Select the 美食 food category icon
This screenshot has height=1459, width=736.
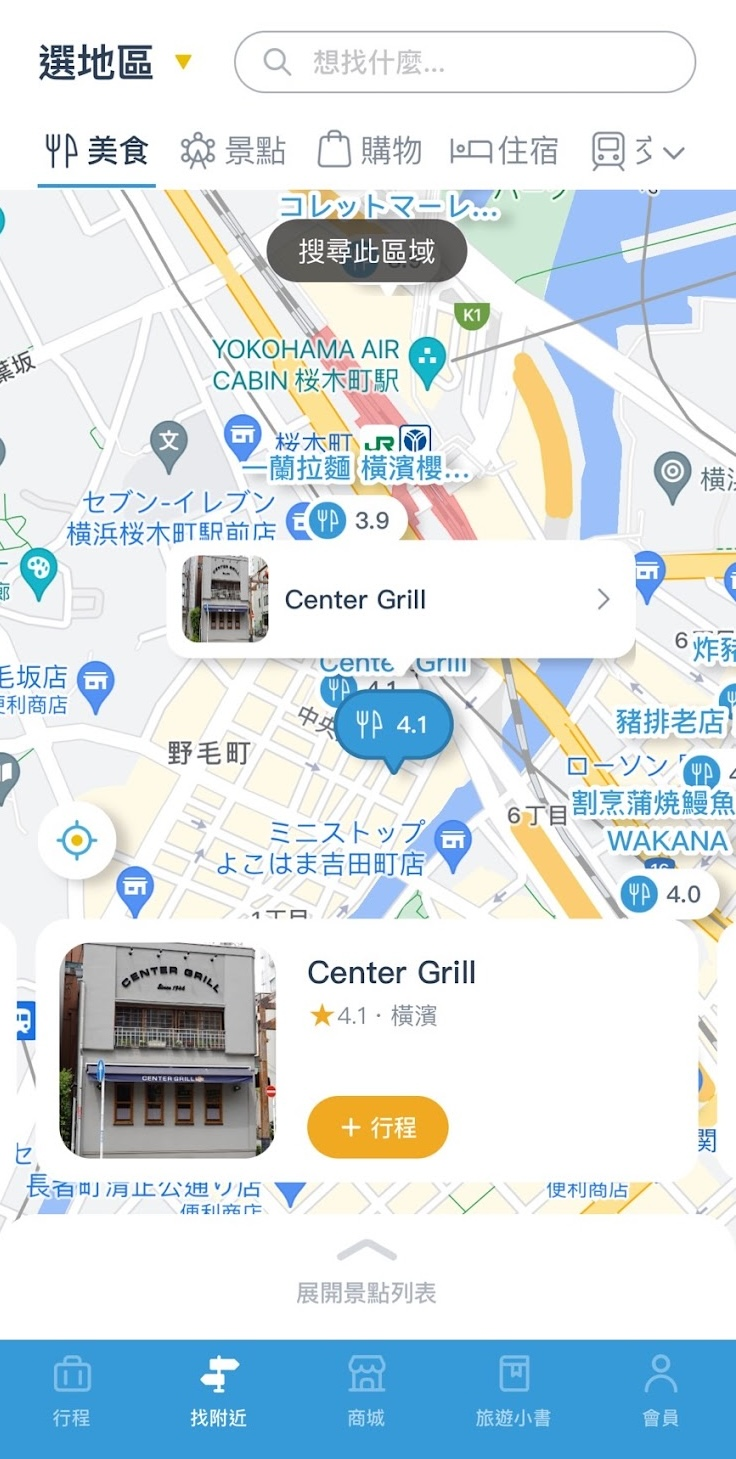[x=97, y=148]
